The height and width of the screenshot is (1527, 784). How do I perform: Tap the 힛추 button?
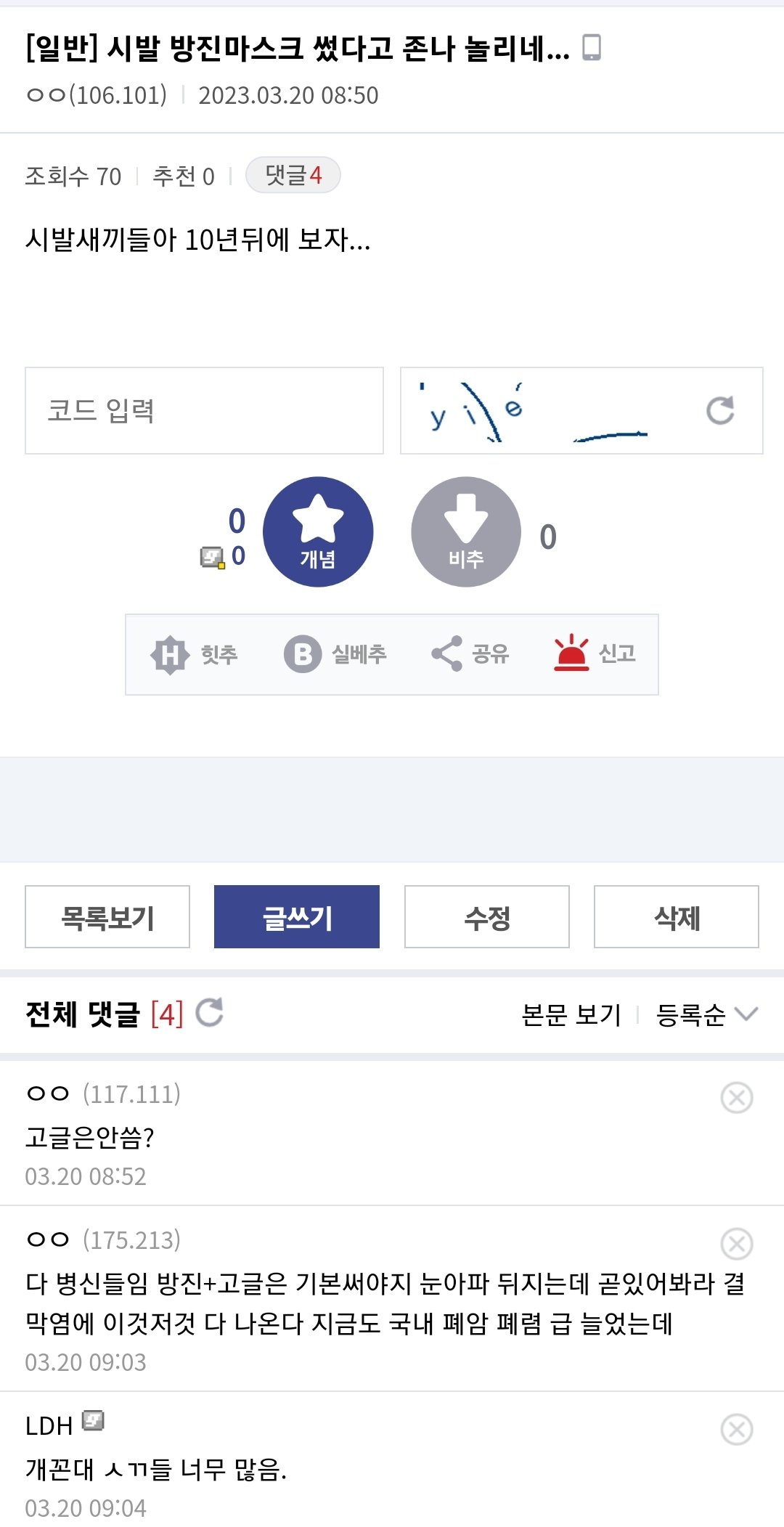pyautogui.click(x=195, y=654)
